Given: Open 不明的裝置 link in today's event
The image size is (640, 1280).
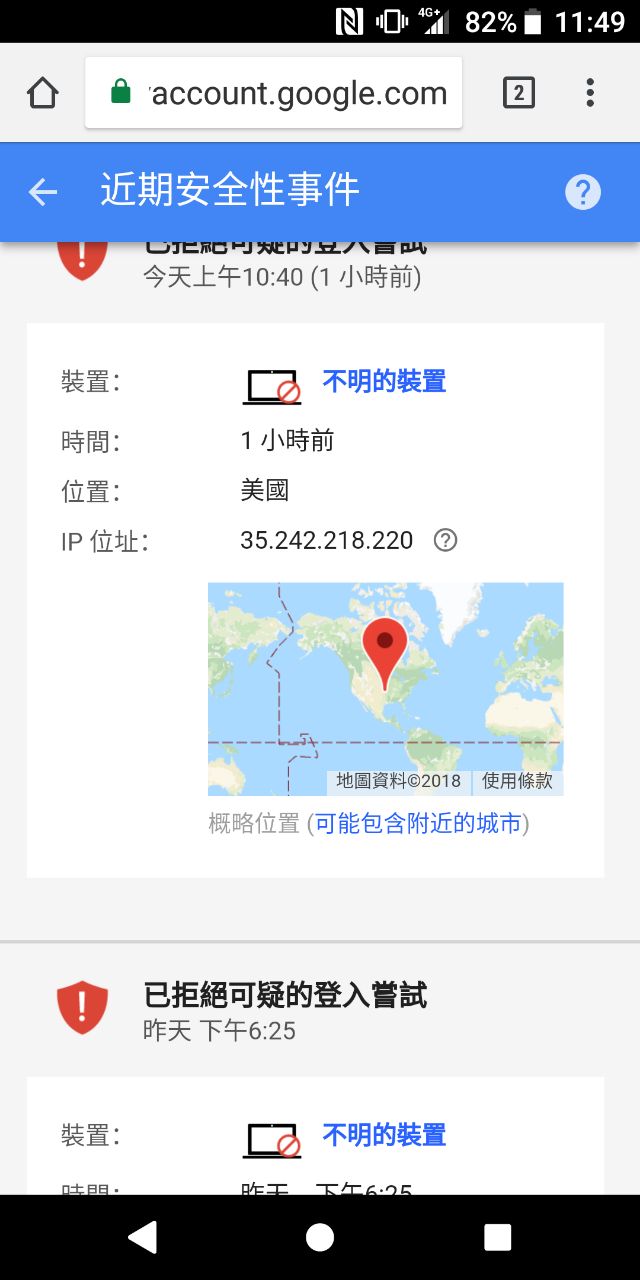Looking at the screenshot, I should [x=384, y=381].
